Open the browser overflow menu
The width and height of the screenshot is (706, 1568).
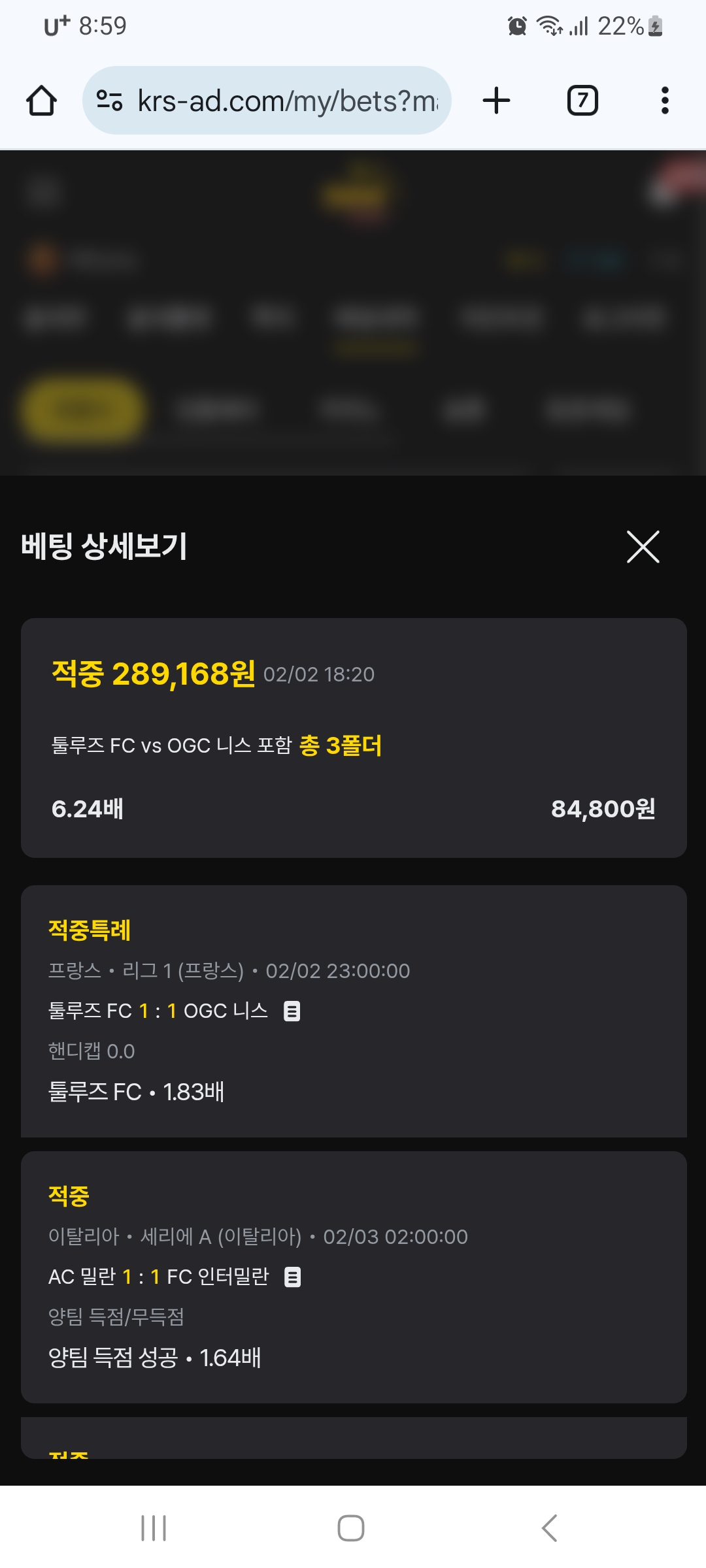point(665,101)
